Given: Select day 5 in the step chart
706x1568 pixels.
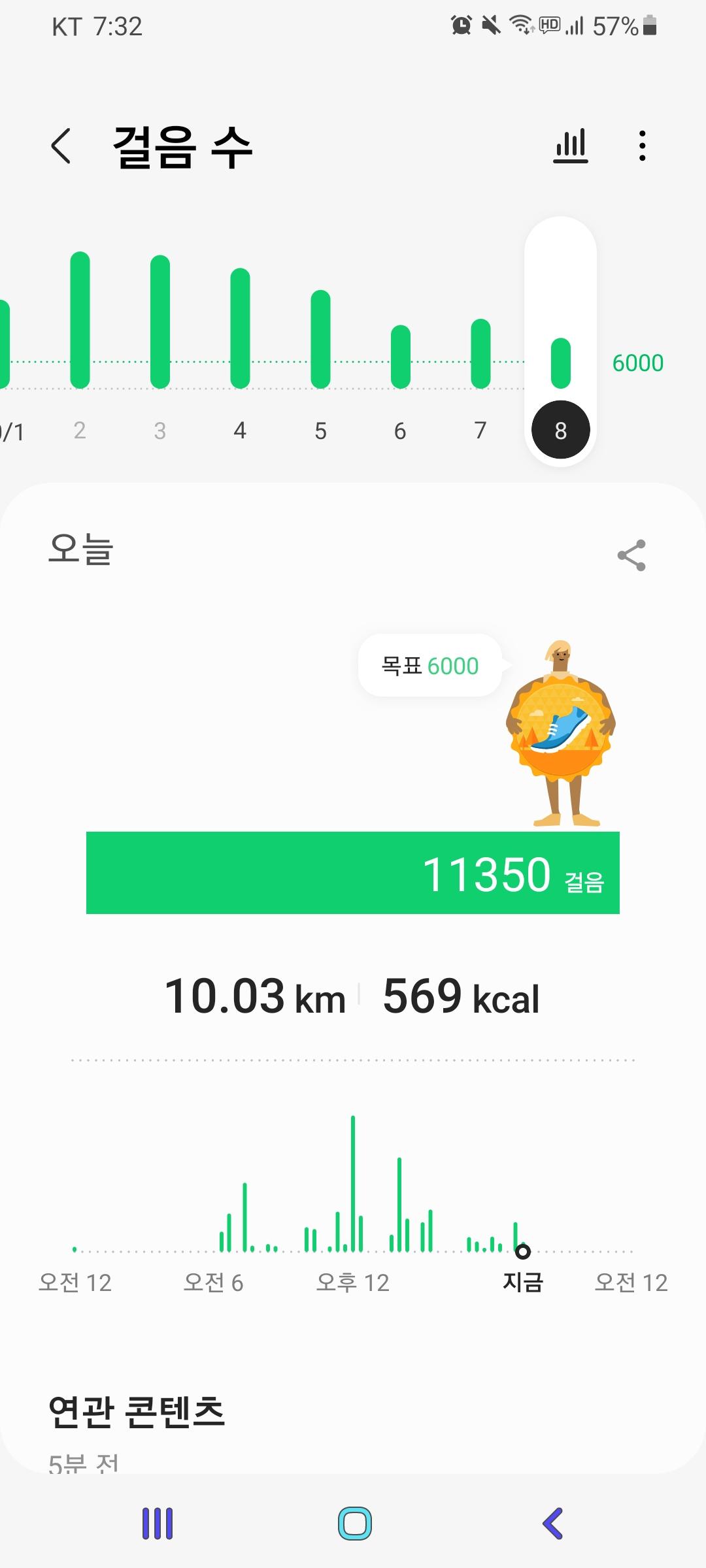Looking at the screenshot, I should (320, 338).
